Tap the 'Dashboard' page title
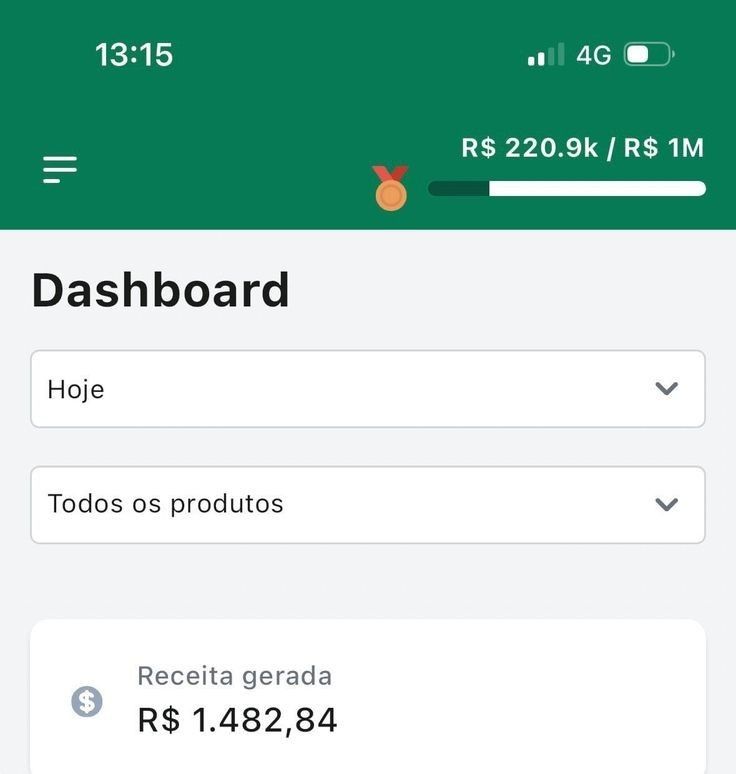Image resolution: width=736 pixels, height=774 pixels. click(161, 290)
